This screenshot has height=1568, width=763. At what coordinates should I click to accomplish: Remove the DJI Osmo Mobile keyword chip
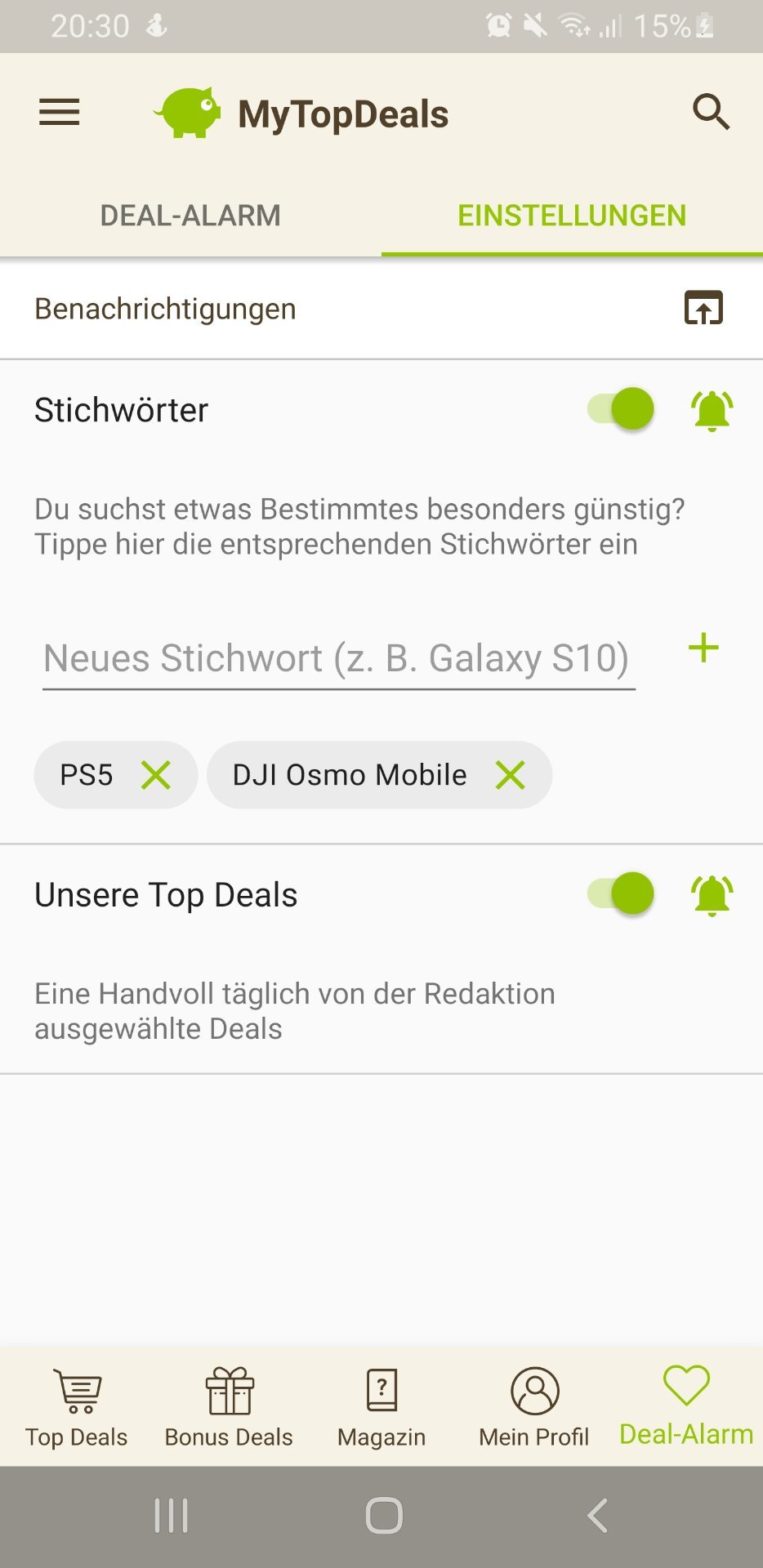tap(511, 775)
